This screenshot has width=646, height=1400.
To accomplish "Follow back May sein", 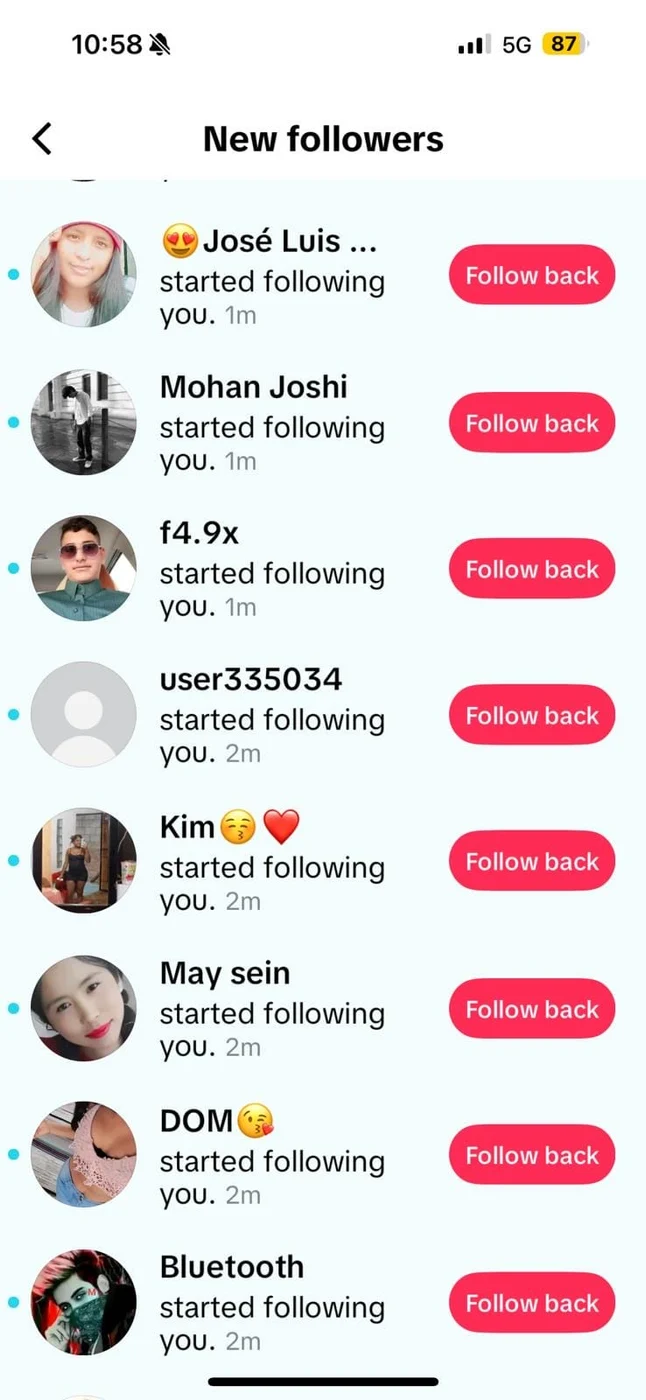I will [x=531, y=1009].
